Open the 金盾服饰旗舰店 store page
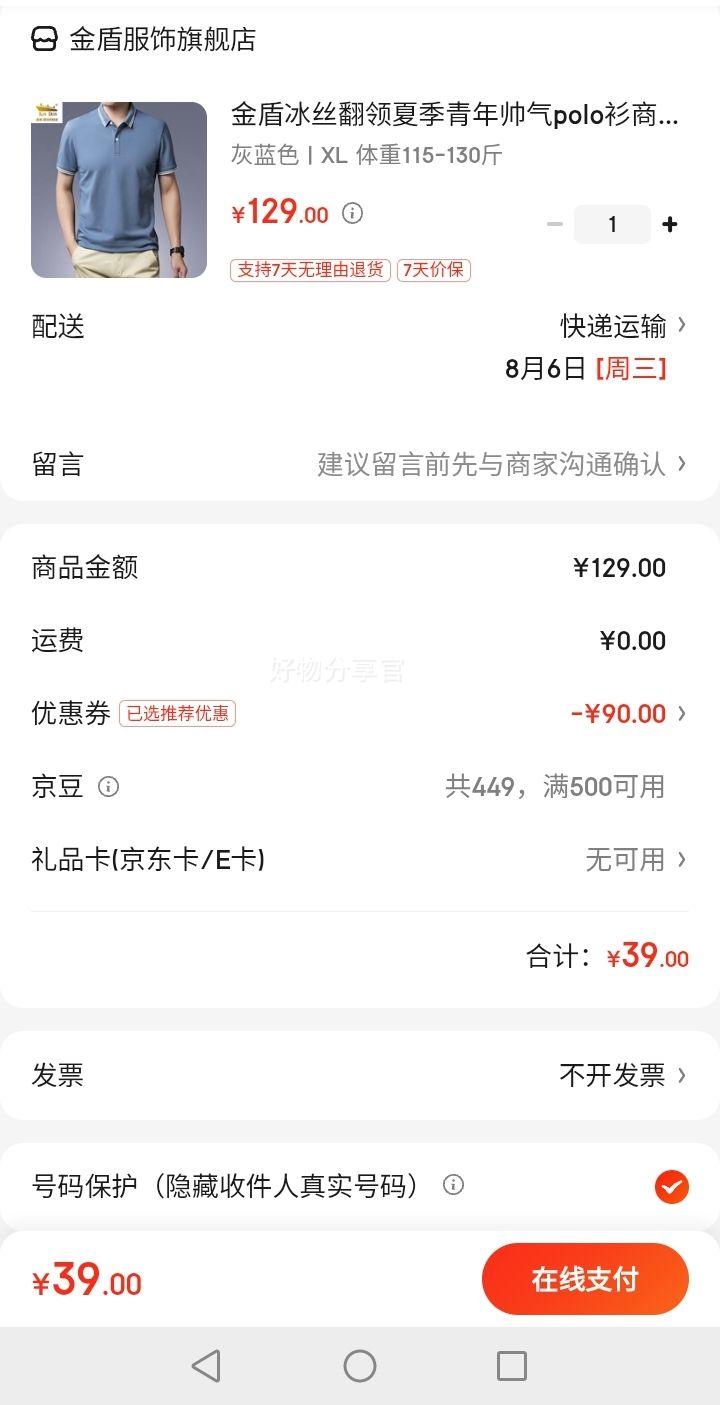This screenshot has height=1405, width=720. (144, 40)
